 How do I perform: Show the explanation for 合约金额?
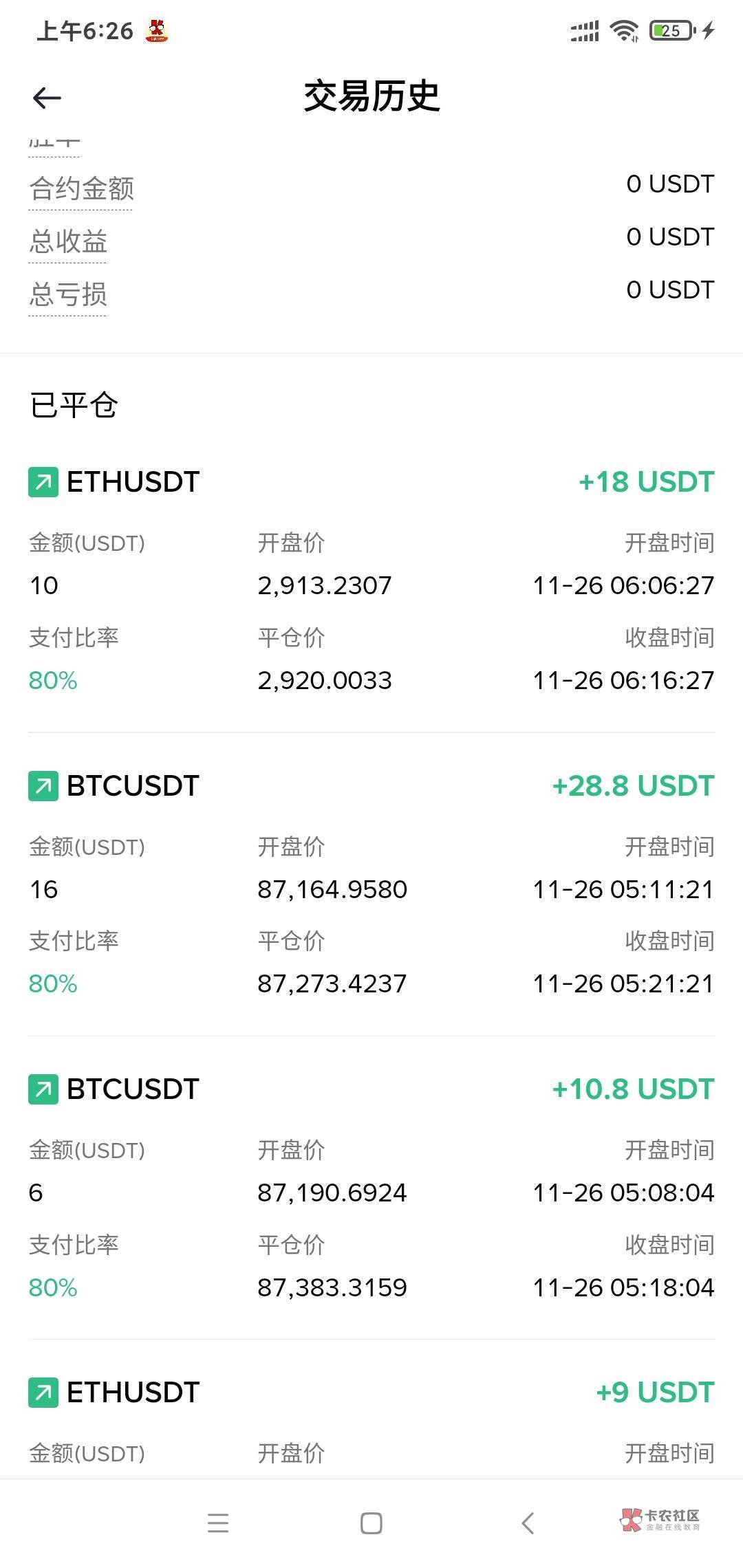[x=81, y=188]
